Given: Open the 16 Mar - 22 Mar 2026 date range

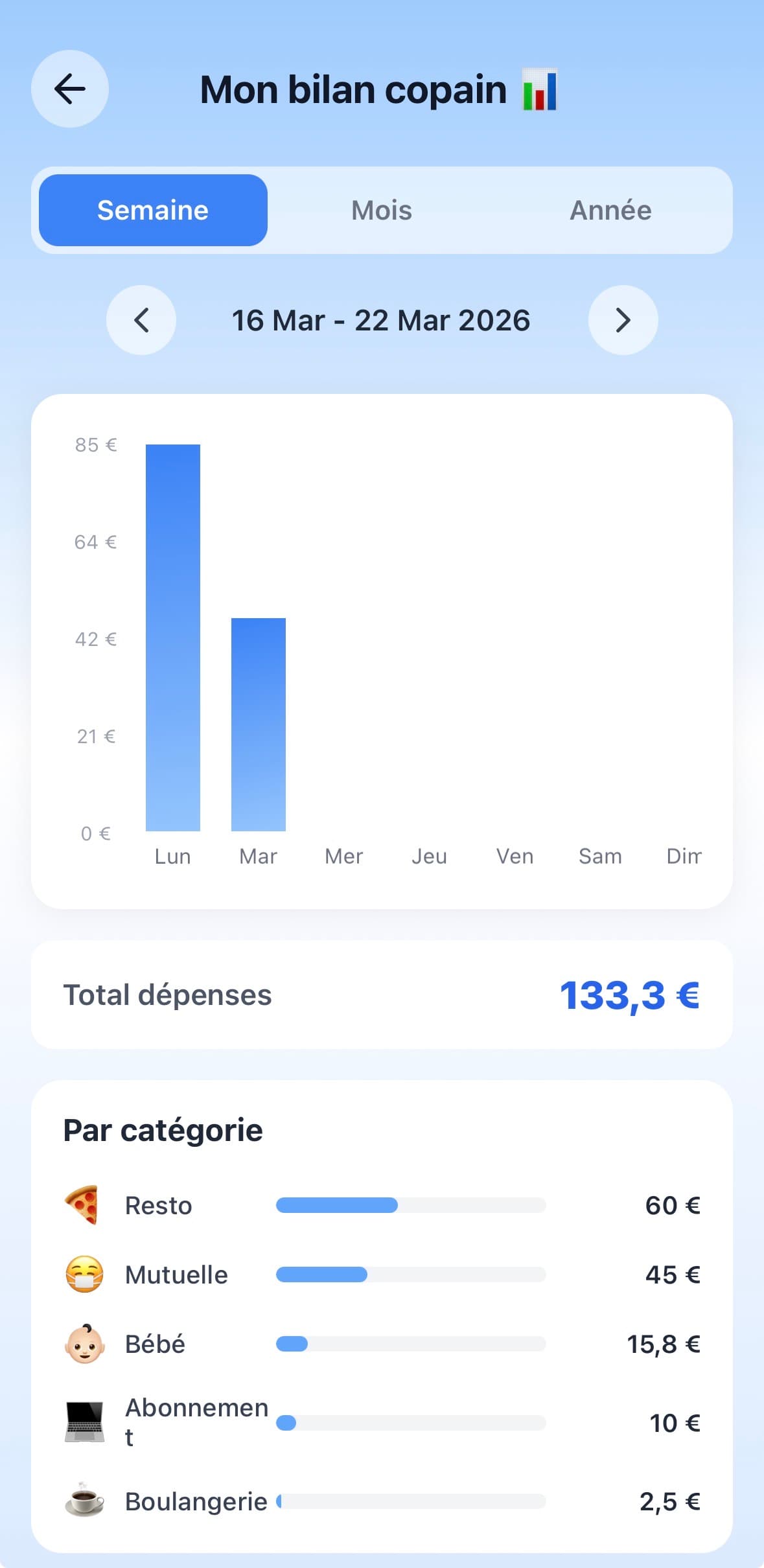Looking at the screenshot, I should click(382, 319).
